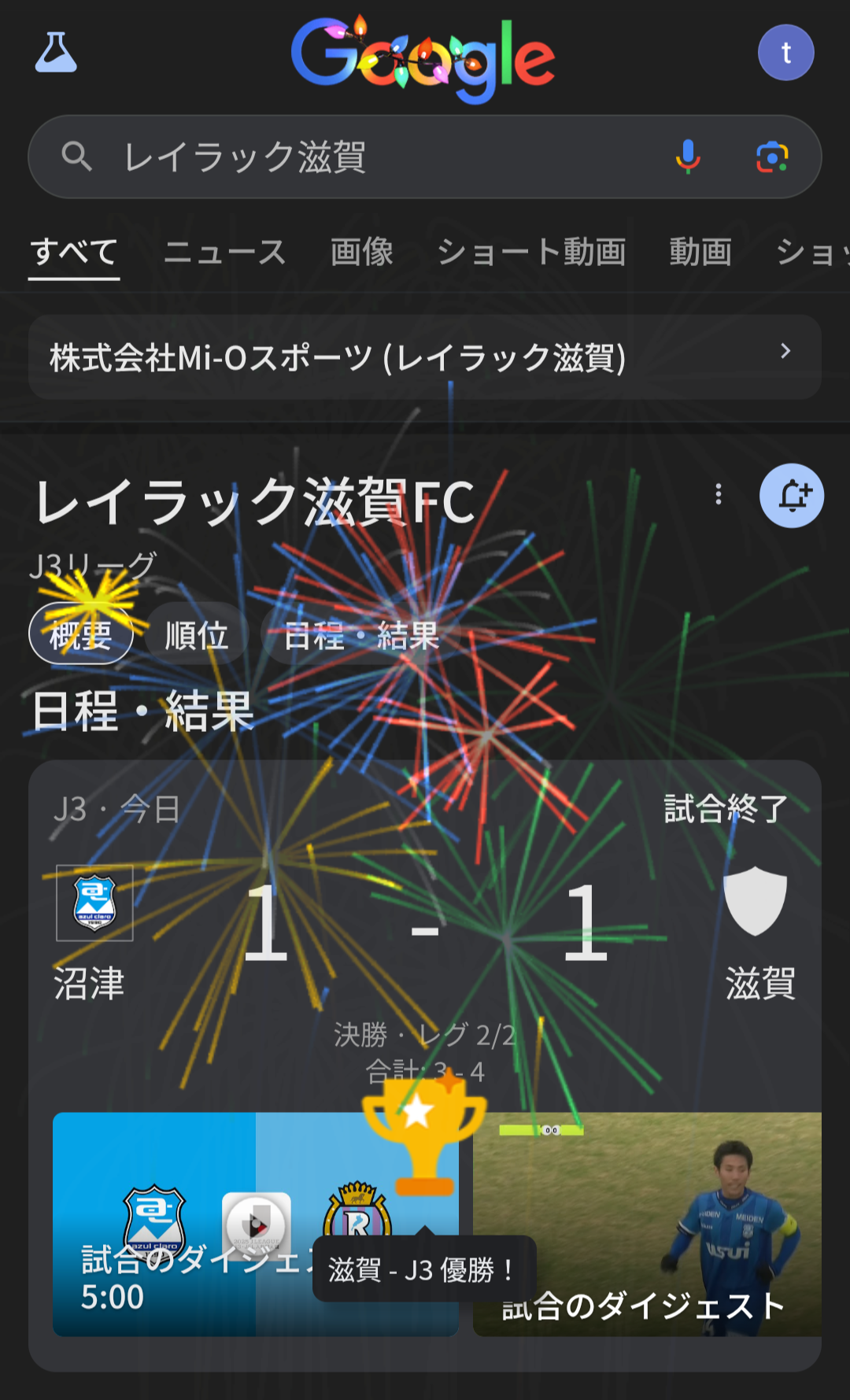Switch to the 動画 tab
This screenshot has height=1400, width=850.
click(700, 253)
